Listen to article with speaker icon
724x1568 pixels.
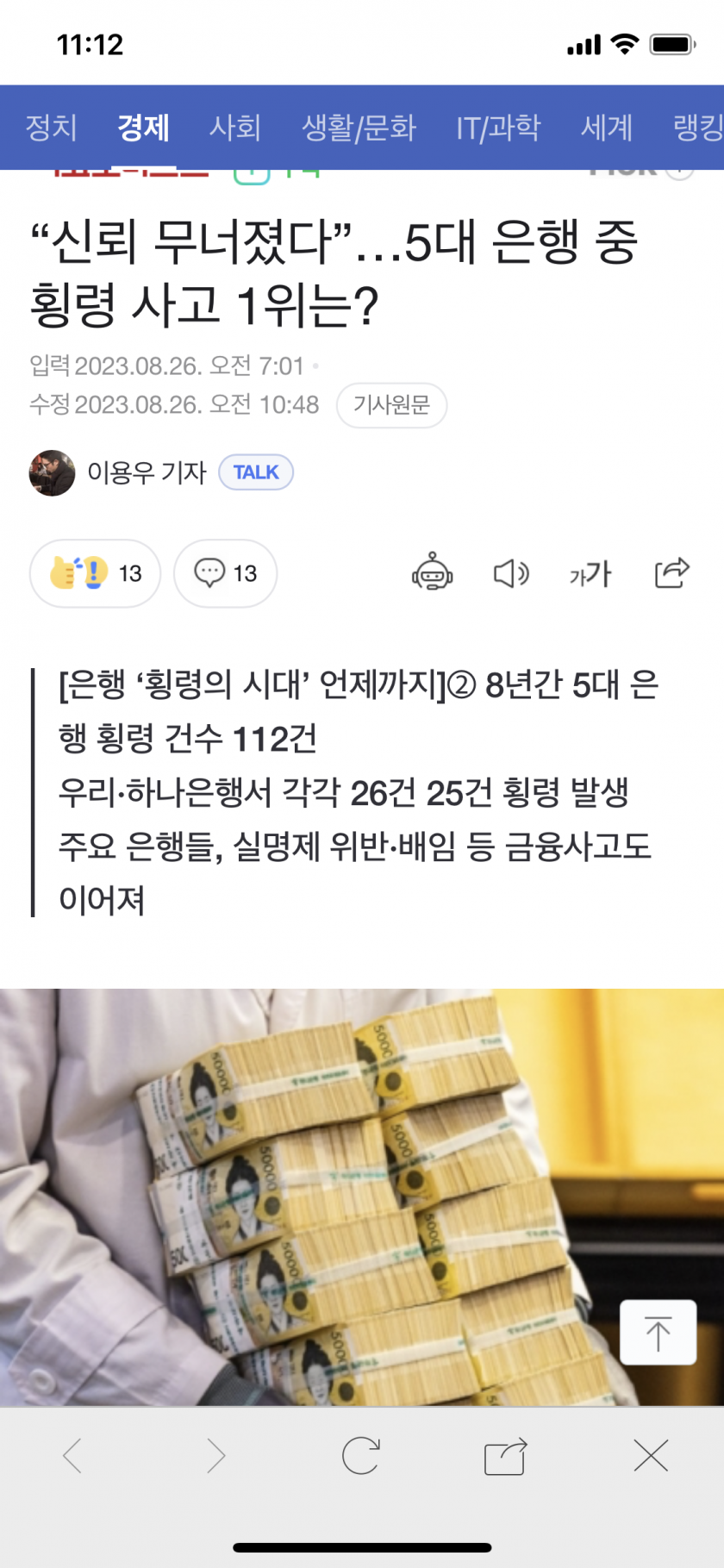[x=511, y=573]
